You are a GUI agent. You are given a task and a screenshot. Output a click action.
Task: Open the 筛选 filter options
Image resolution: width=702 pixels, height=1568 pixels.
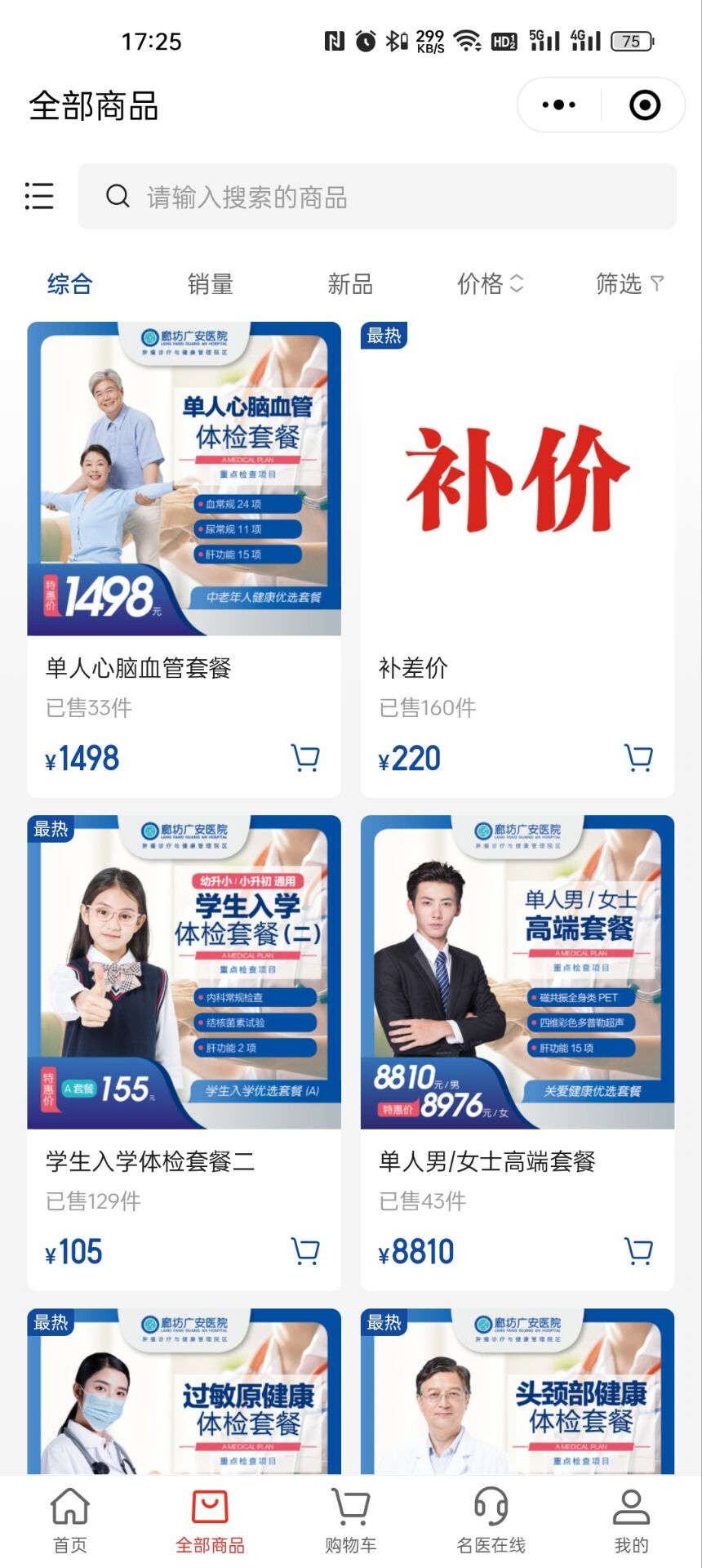[x=629, y=284]
